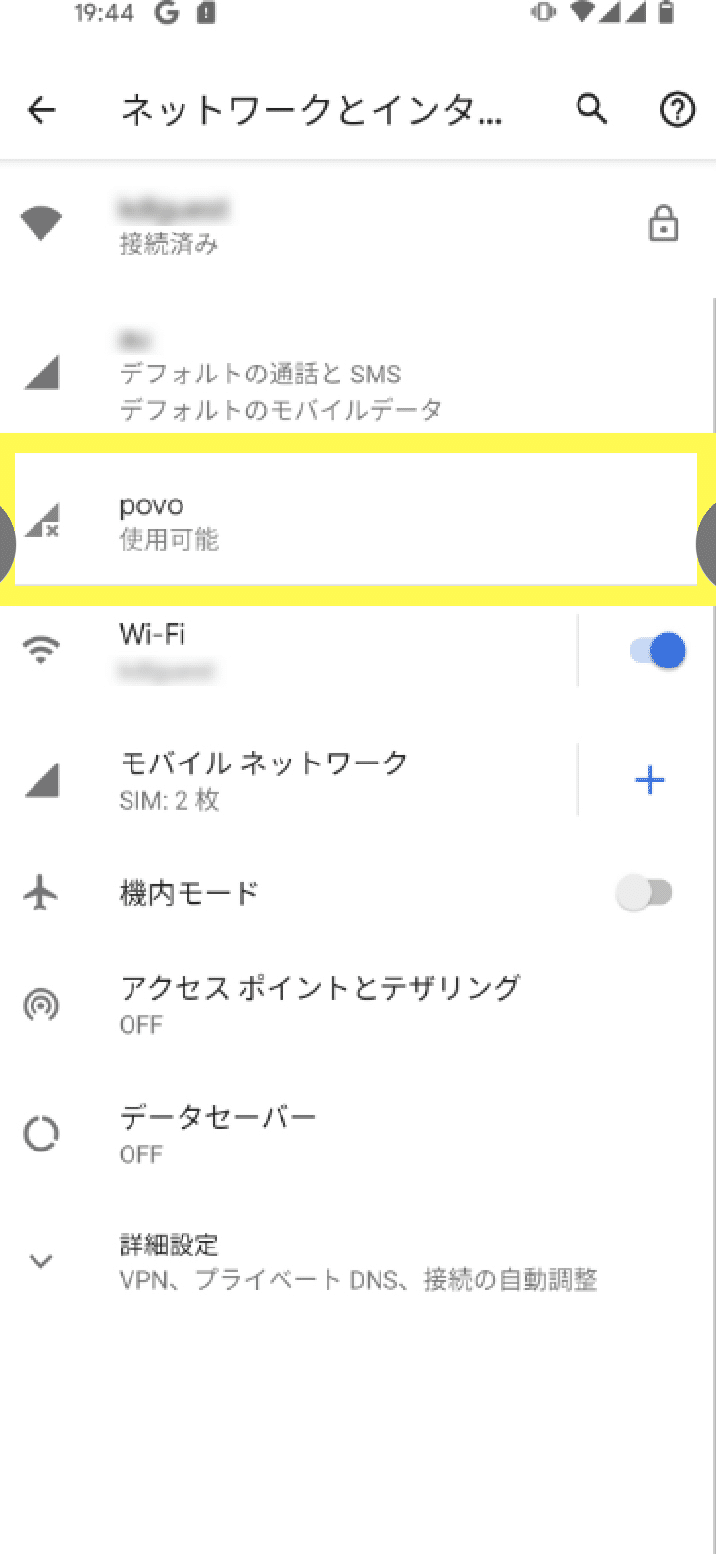Enable 機内モード switch
Image resolution: width=716 pixels, height=1554 pixels.
(645, 892)
